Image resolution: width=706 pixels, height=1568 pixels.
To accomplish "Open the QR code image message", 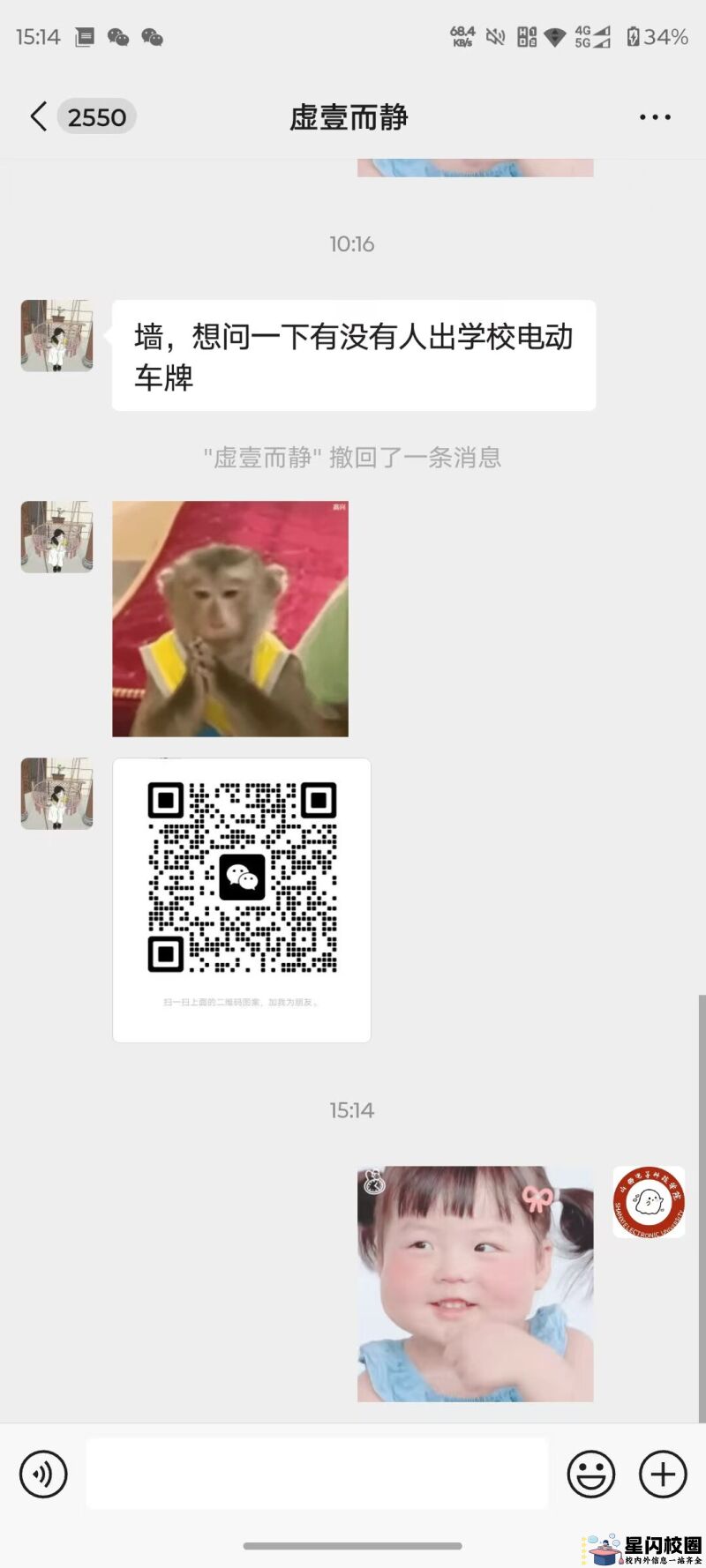I will click(242, 900).
